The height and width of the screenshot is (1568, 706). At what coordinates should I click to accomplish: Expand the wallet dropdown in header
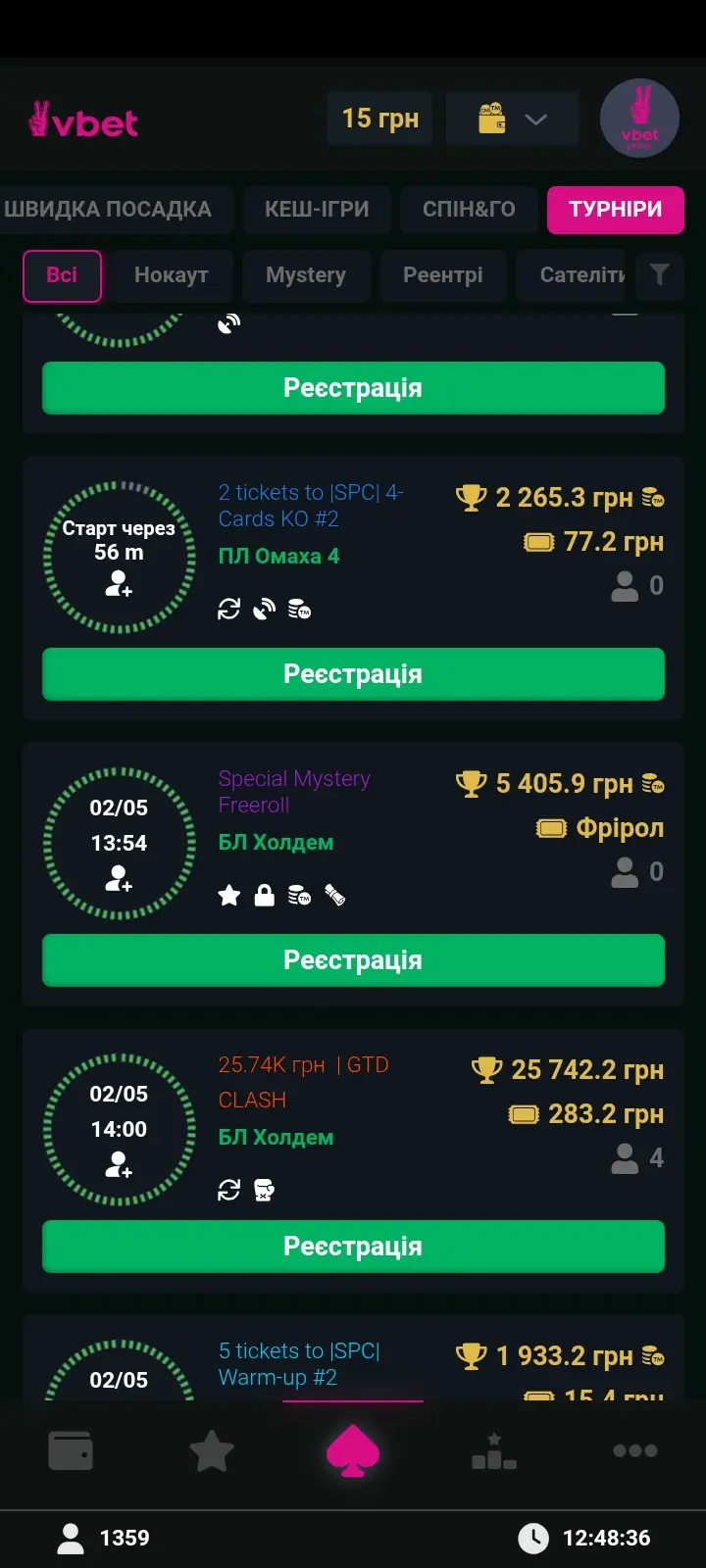(x=512, y=120)
